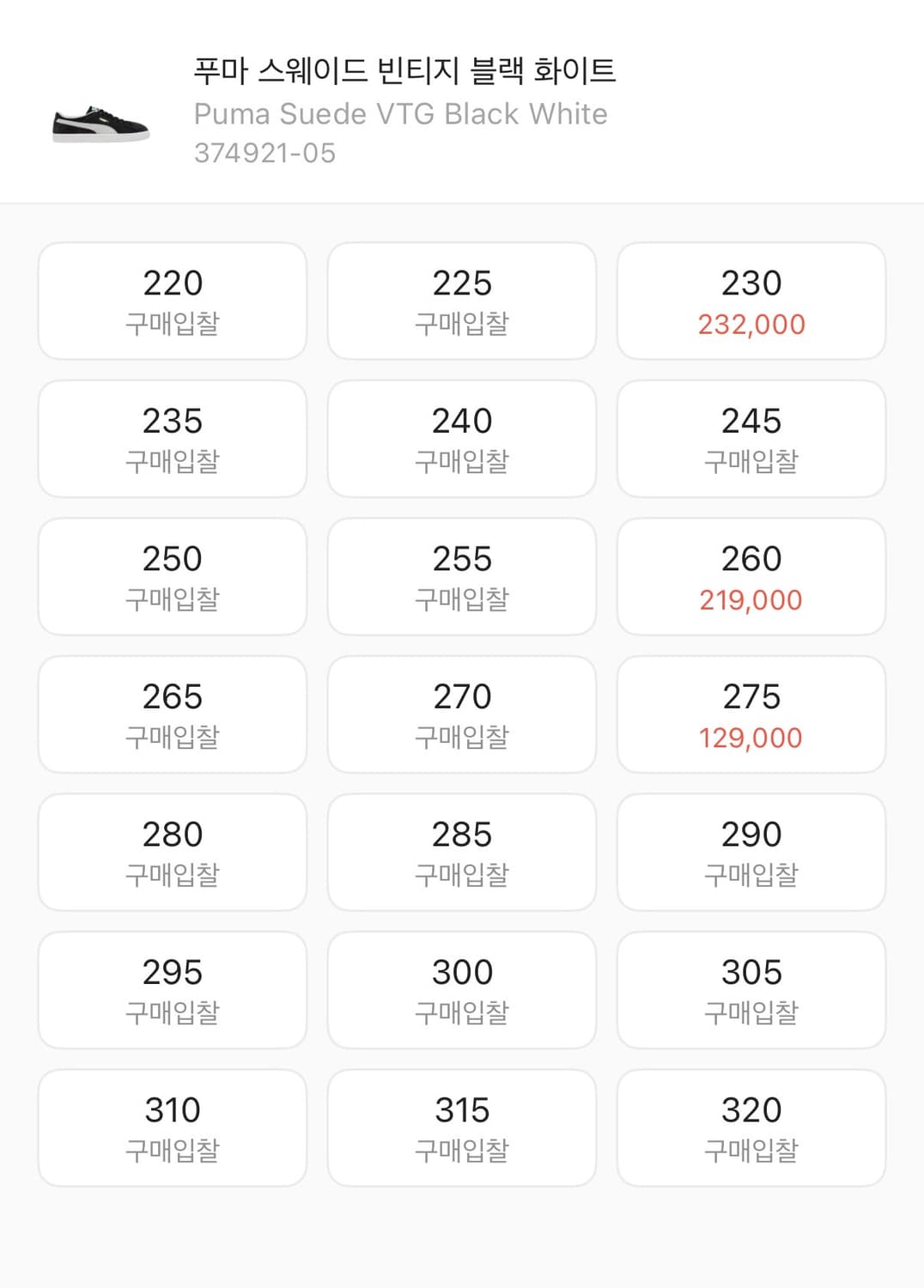
Task: Pick size 275 showing 129,000
Action: [x=751, y=714]
